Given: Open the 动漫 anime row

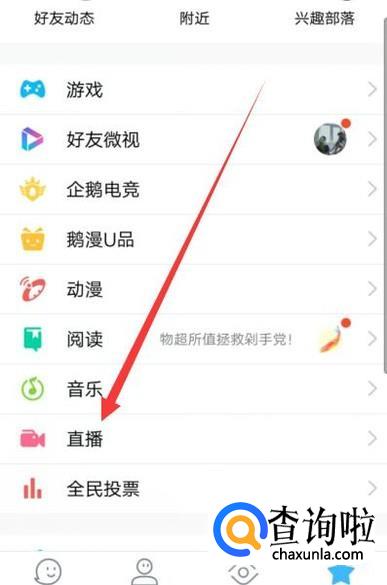Looking at the screenshot, I should (191, 289).
